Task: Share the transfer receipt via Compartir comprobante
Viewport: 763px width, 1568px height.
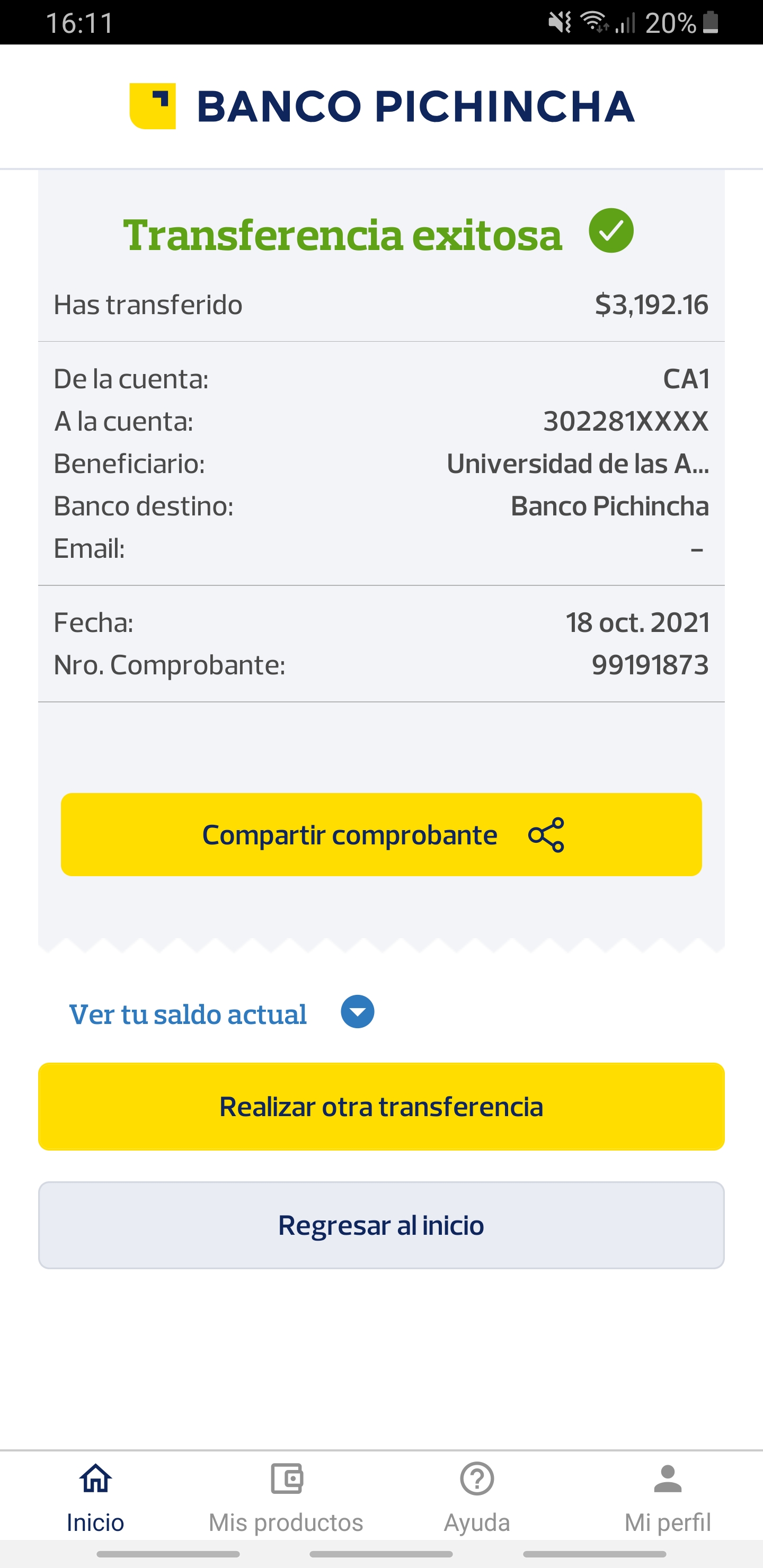Action: pyautogui.click(x=381, y=834)
